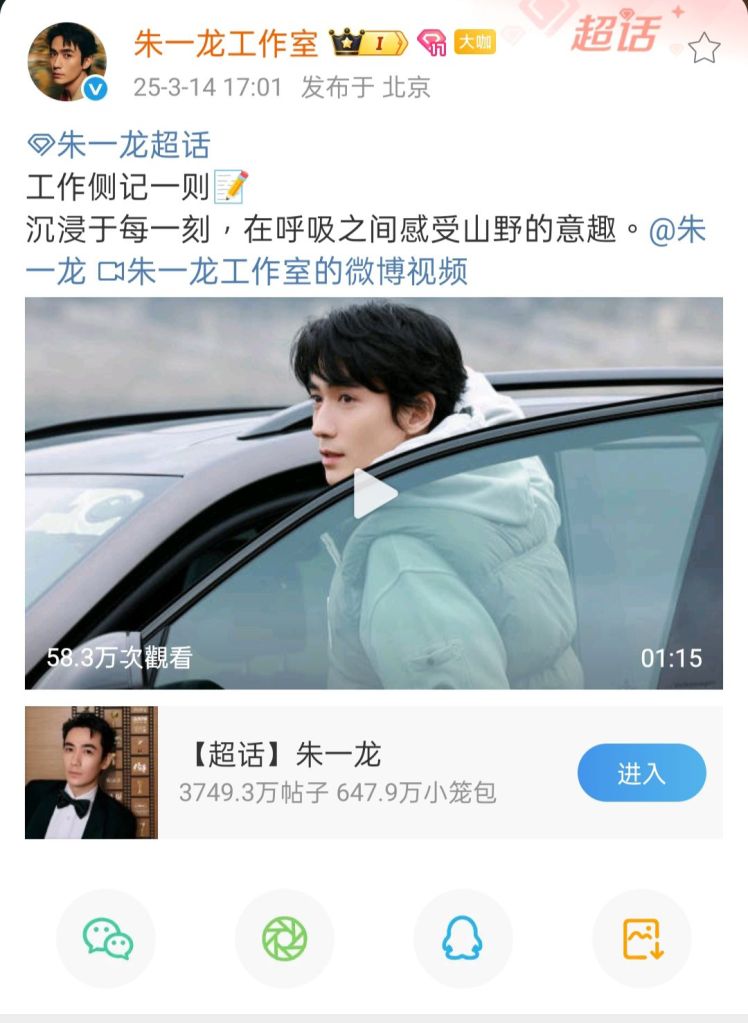Share to WeChat
Screen dimensions: 748x1023
[x=107, y=938]
